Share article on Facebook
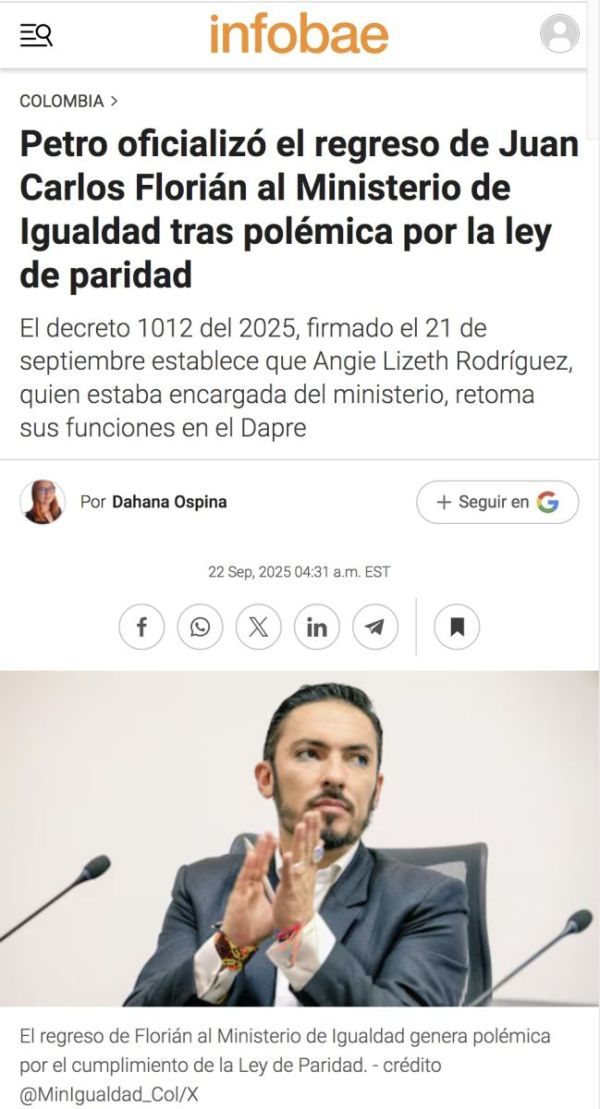Screen dimensions: 600x1109 click(x=142, y=627)
